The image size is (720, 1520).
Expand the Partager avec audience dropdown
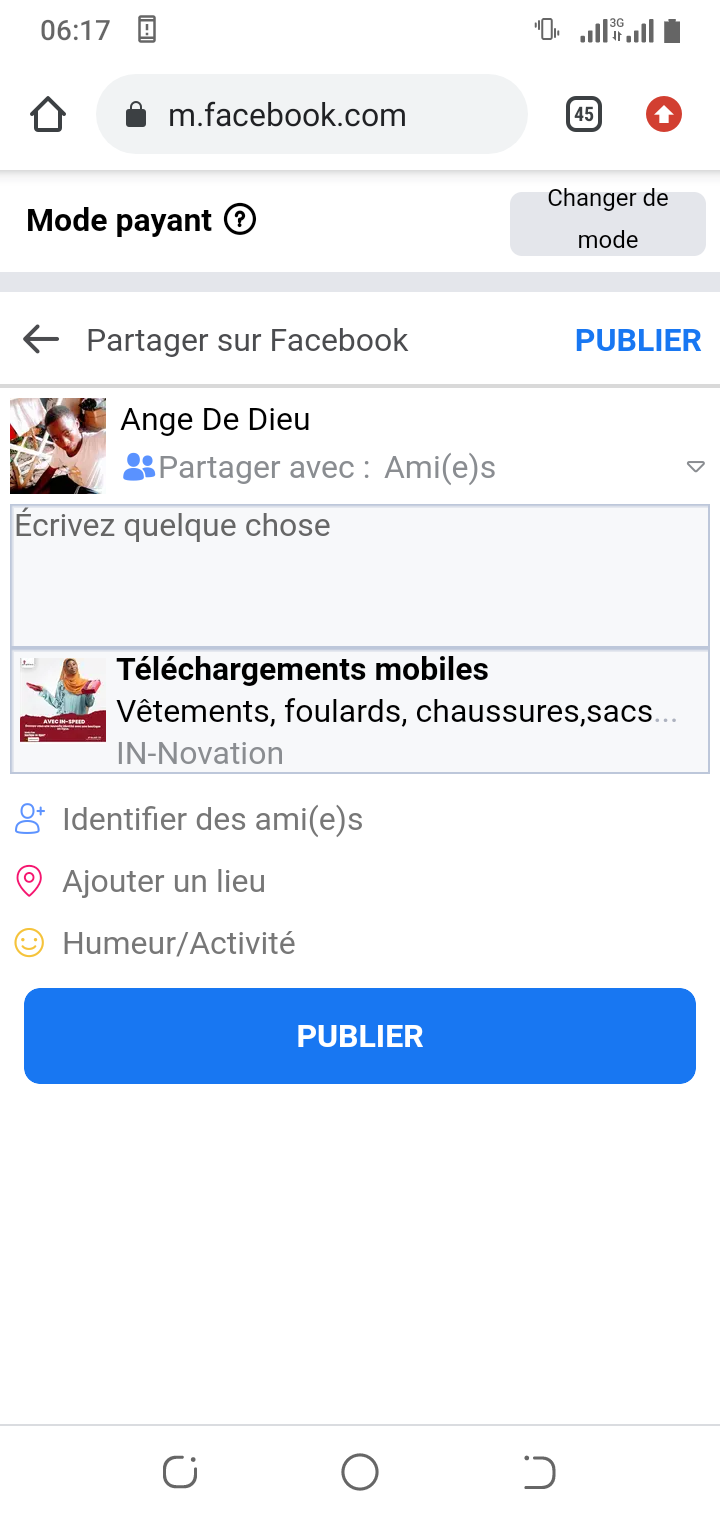[696, 467]
